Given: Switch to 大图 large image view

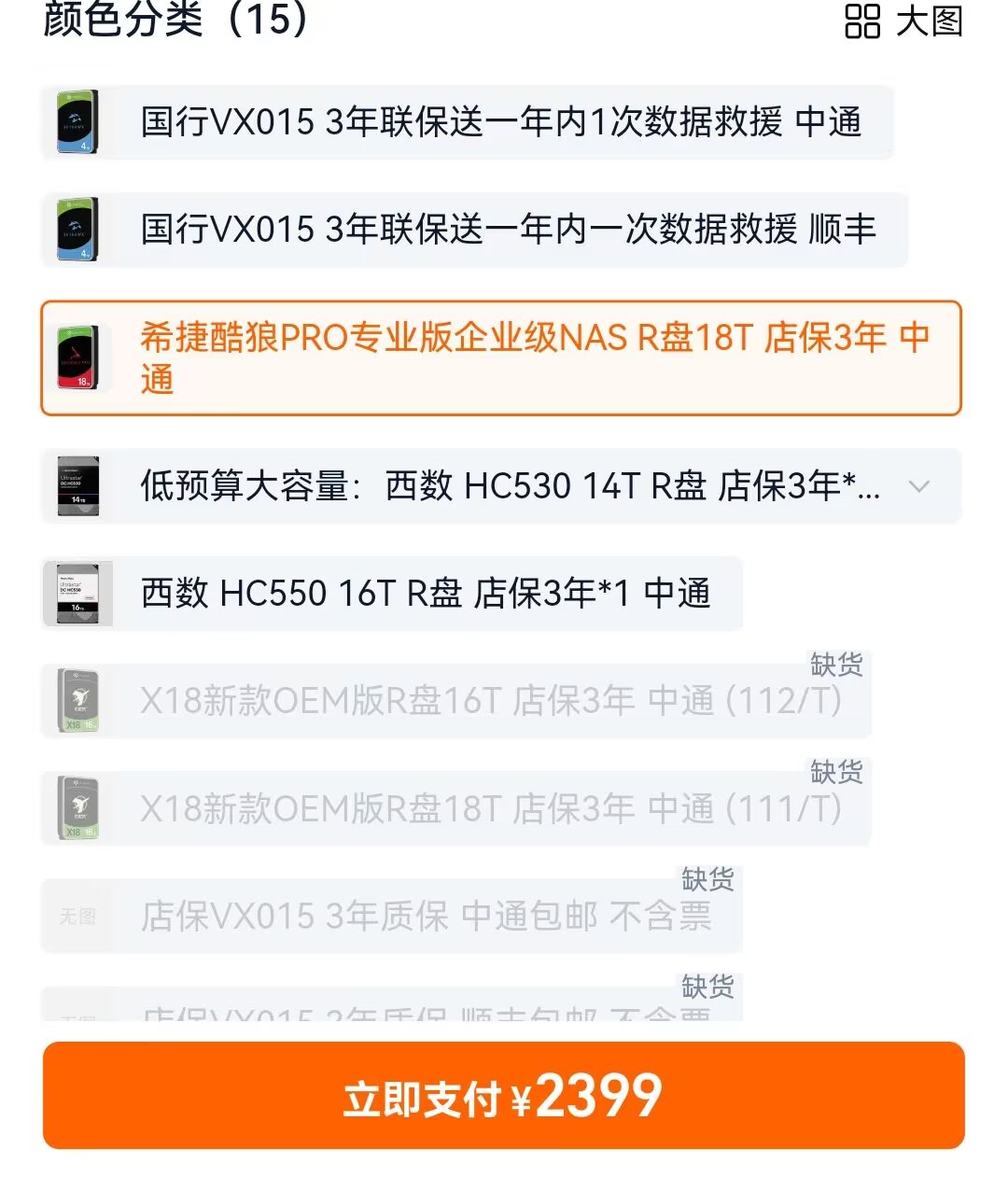Looking at the screenshot, I should pyautogui.click(x=903, y=21).
